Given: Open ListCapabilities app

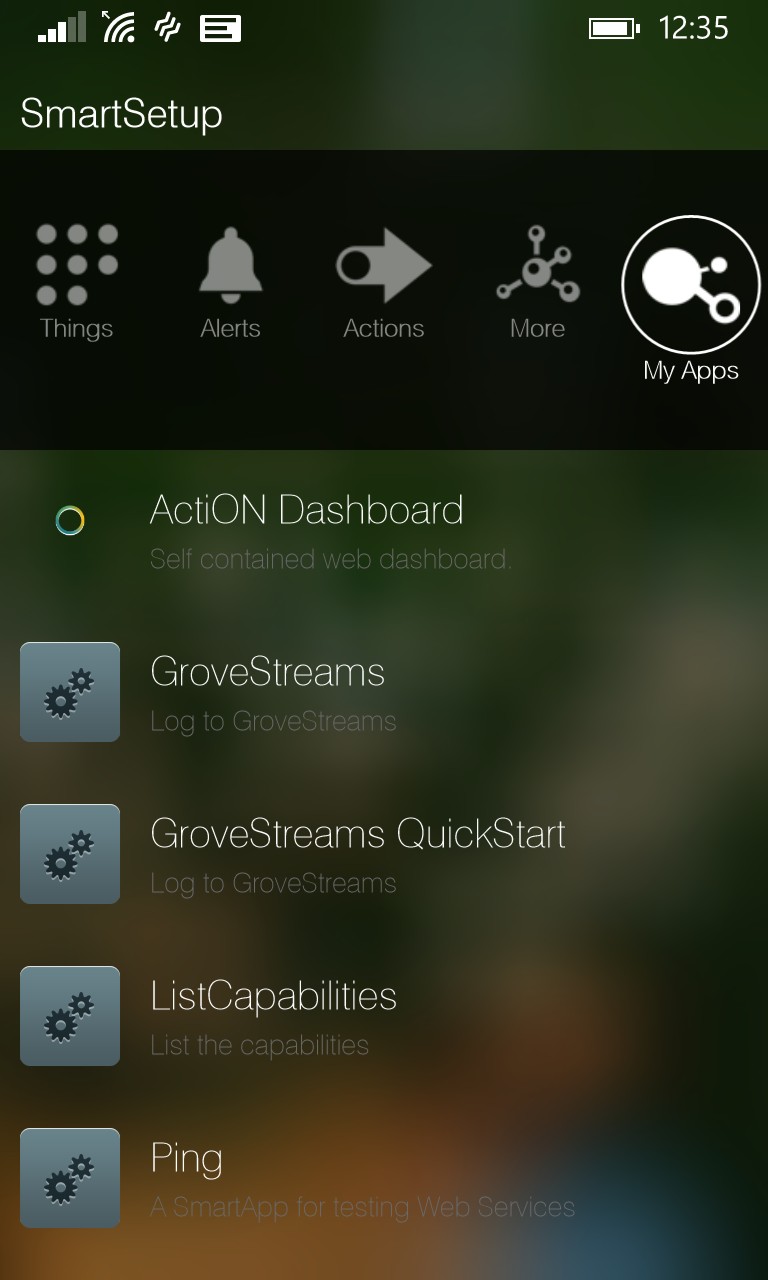Looking at the screenshot, I should pyautogui.click(x=273, y=1016).
